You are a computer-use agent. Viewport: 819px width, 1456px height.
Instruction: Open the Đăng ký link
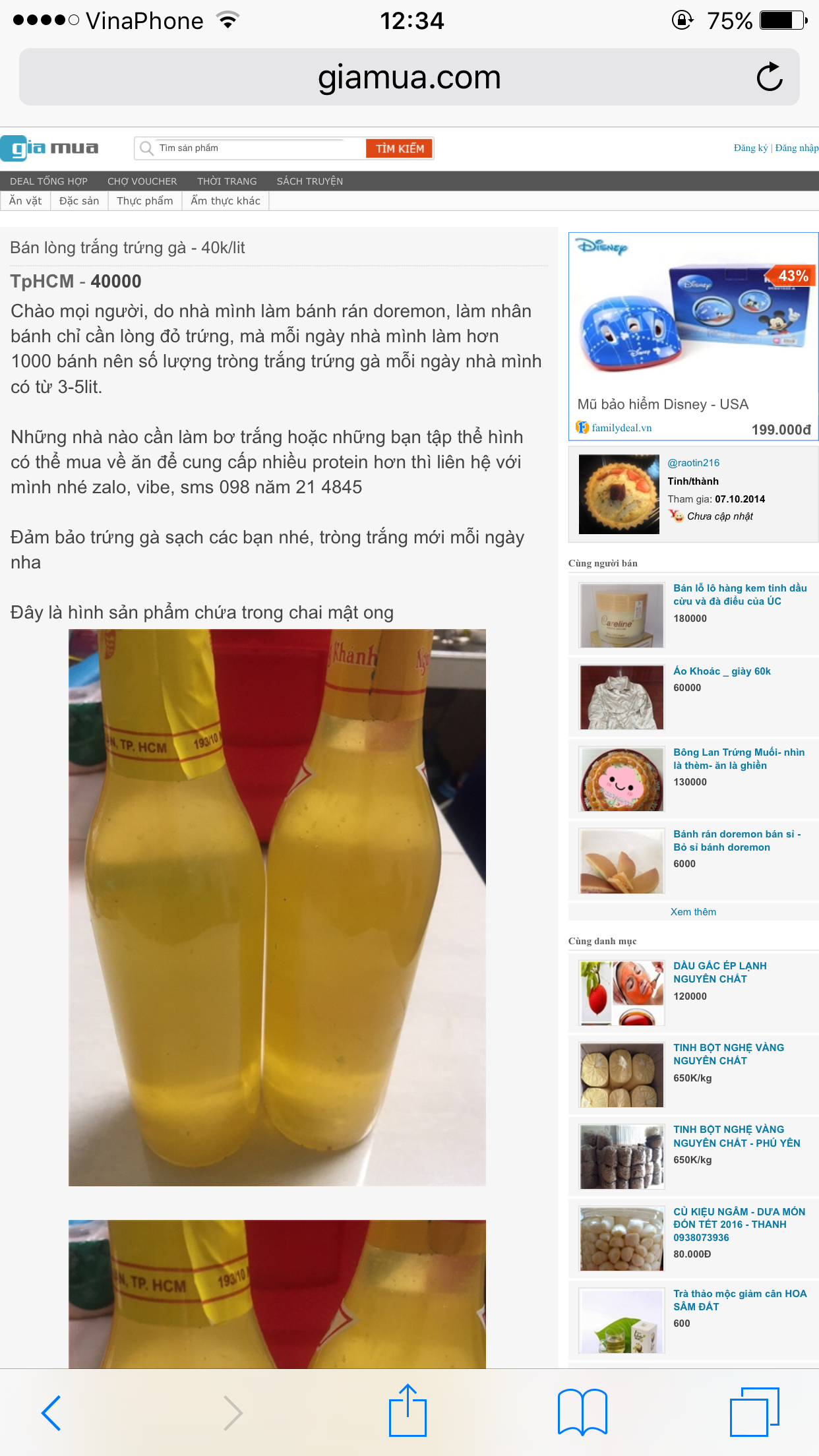(x=750, y=148)
